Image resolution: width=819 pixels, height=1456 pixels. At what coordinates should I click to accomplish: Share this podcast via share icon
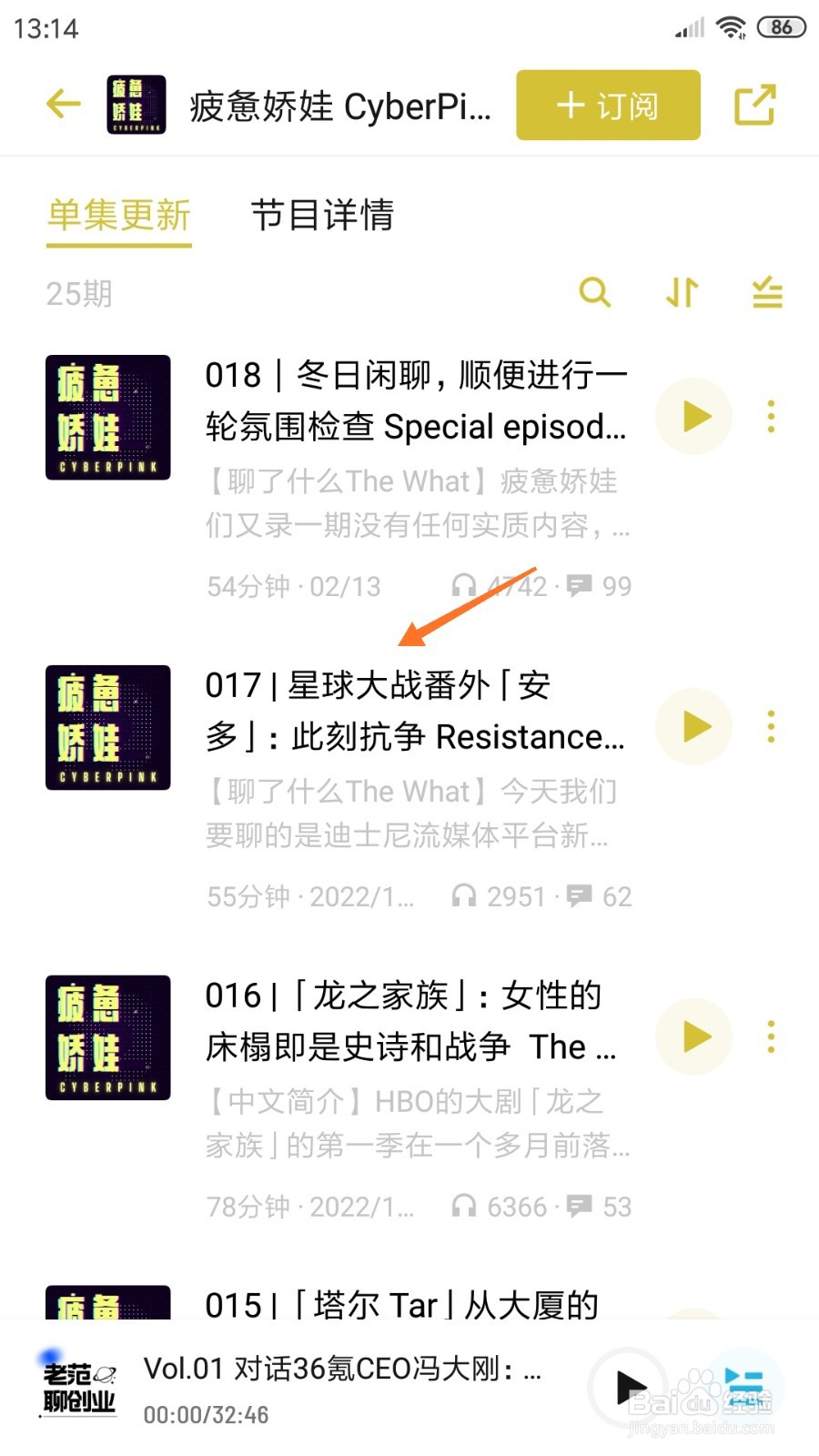pos(755,104)
